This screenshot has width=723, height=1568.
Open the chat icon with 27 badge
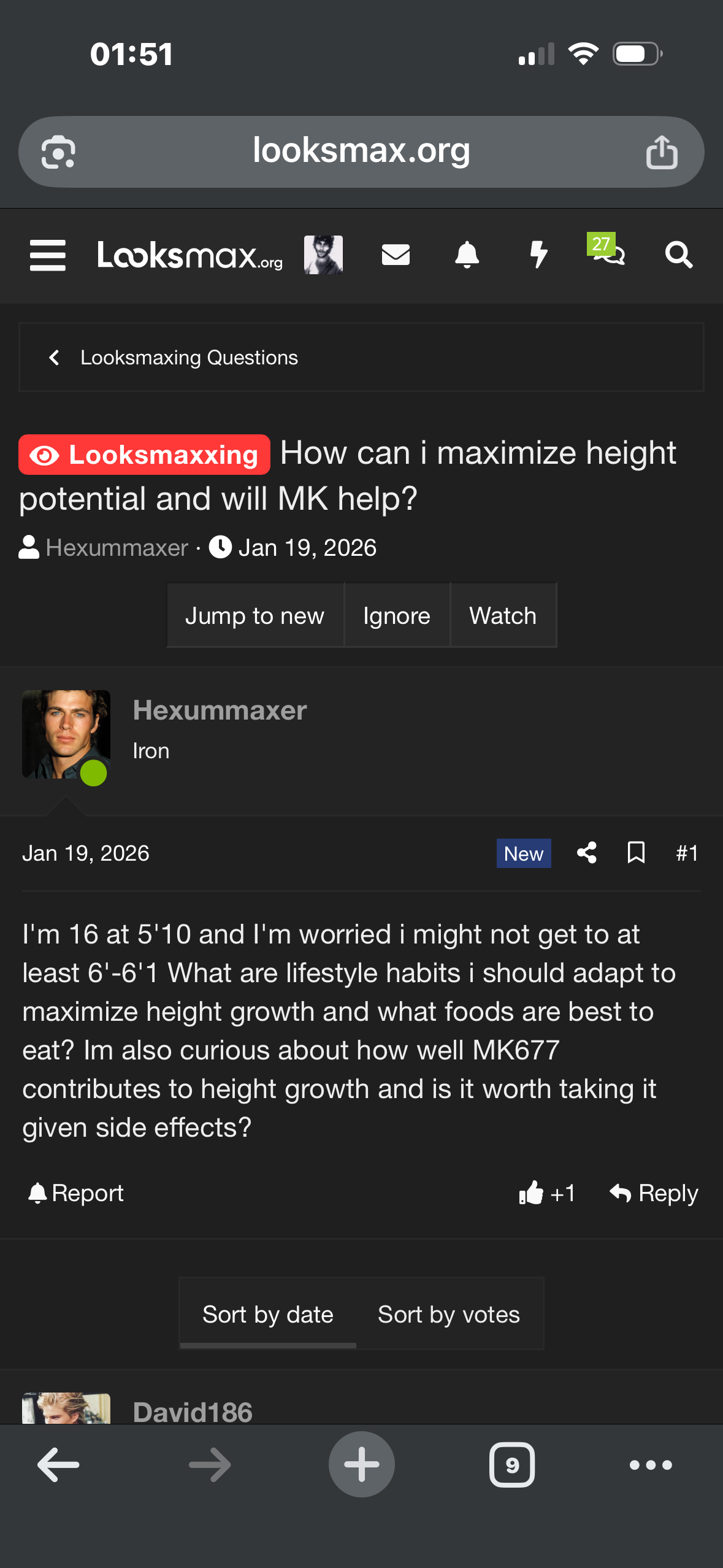(x=608, y=252)
